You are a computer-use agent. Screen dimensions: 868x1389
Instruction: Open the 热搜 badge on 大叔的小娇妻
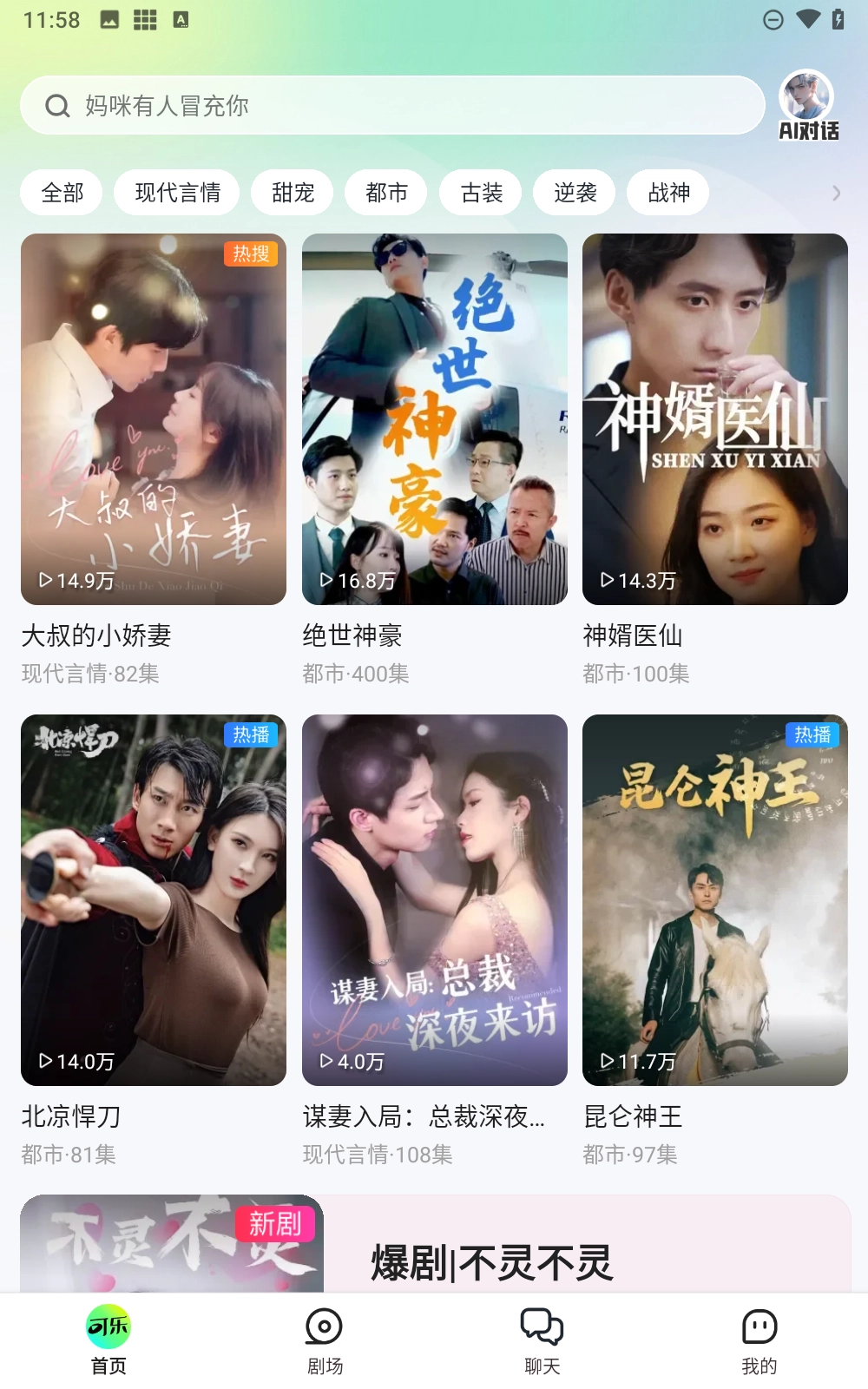[x=249, y=253]
